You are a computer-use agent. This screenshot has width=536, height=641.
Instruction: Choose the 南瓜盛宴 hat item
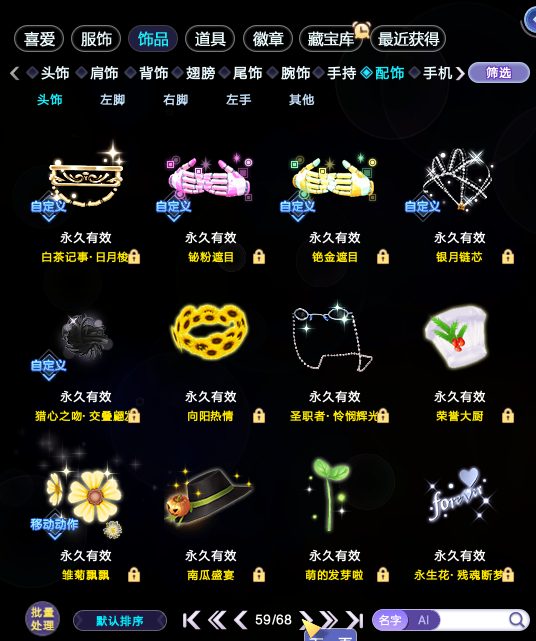pyautogui.click(x=211, y=521)
